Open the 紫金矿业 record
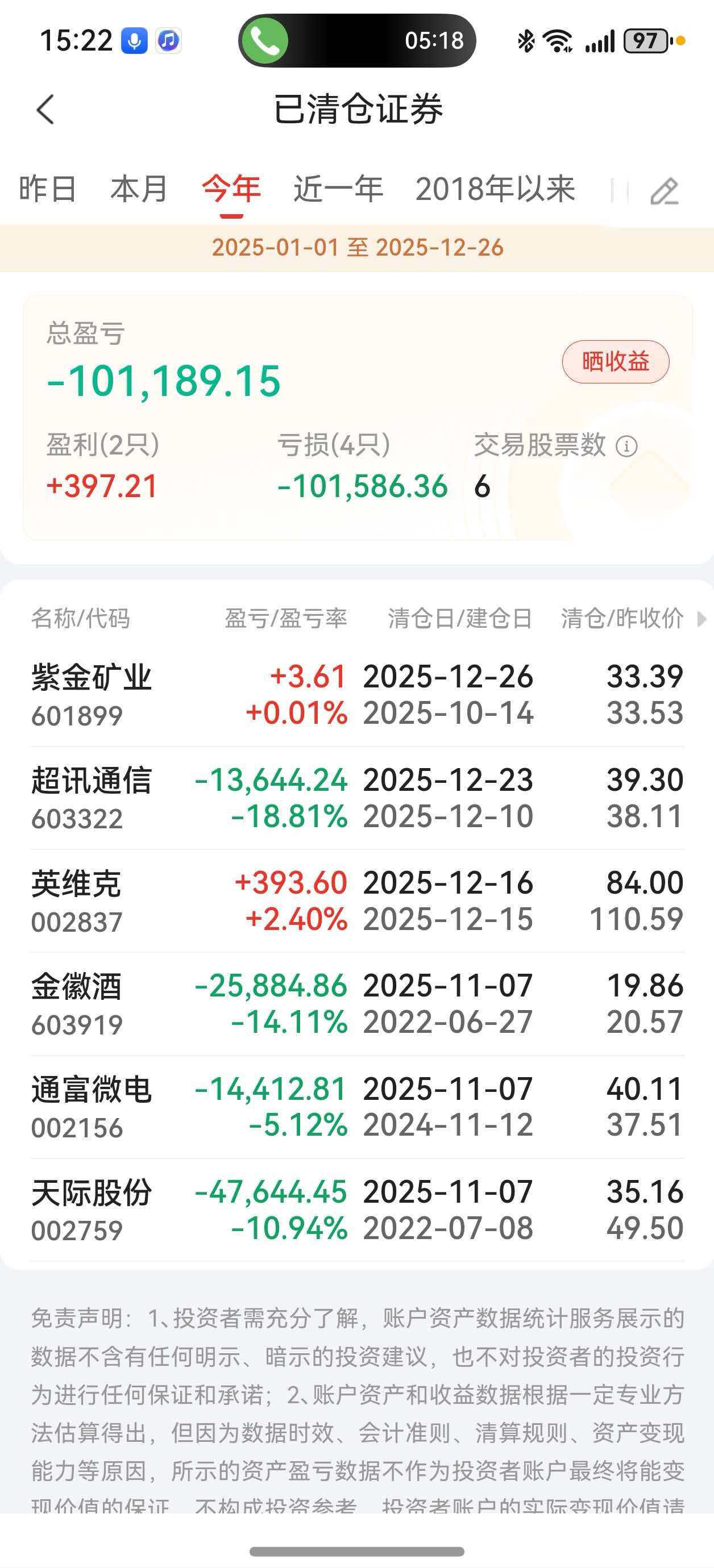This screenshot has width=714, height=1568. 357,694
